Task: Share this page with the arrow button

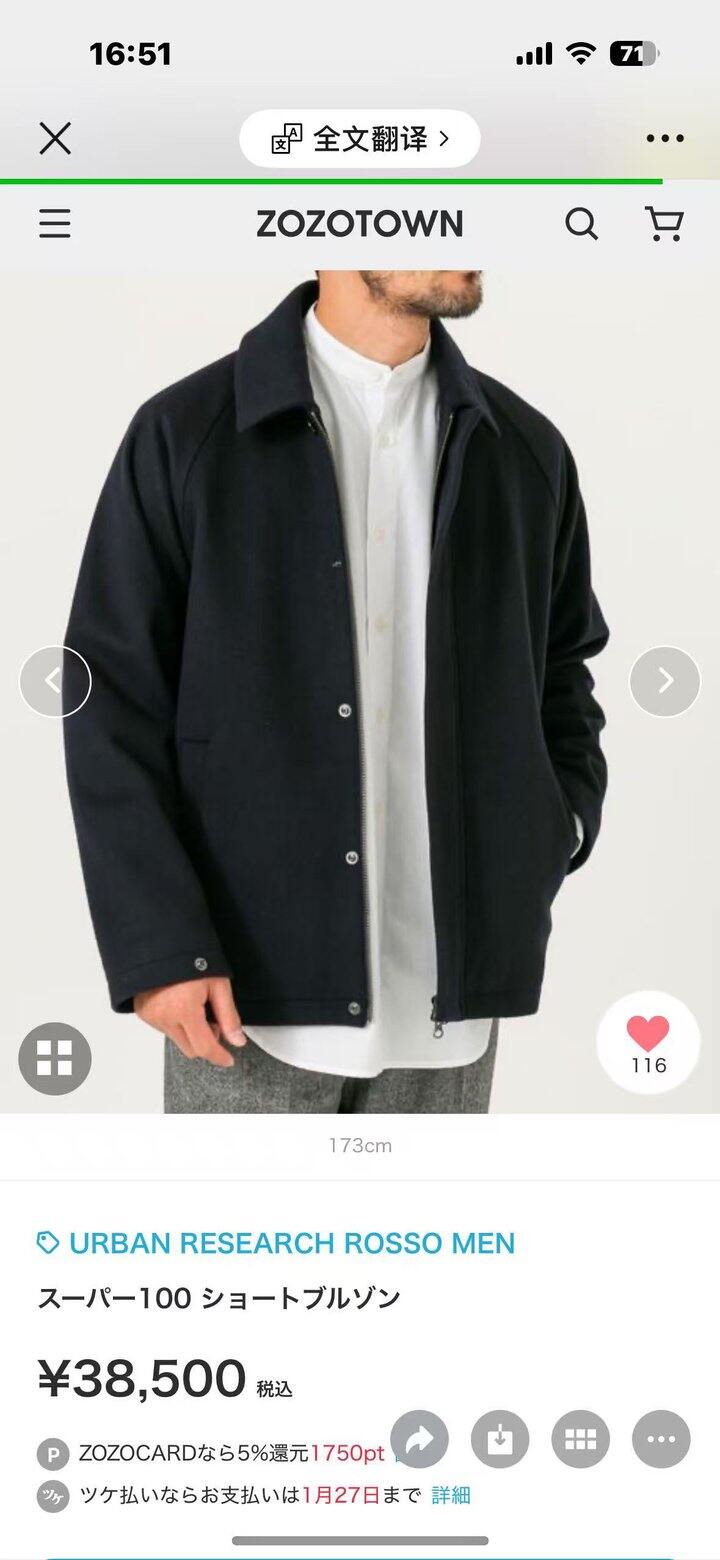Action: coord(419,1440)
